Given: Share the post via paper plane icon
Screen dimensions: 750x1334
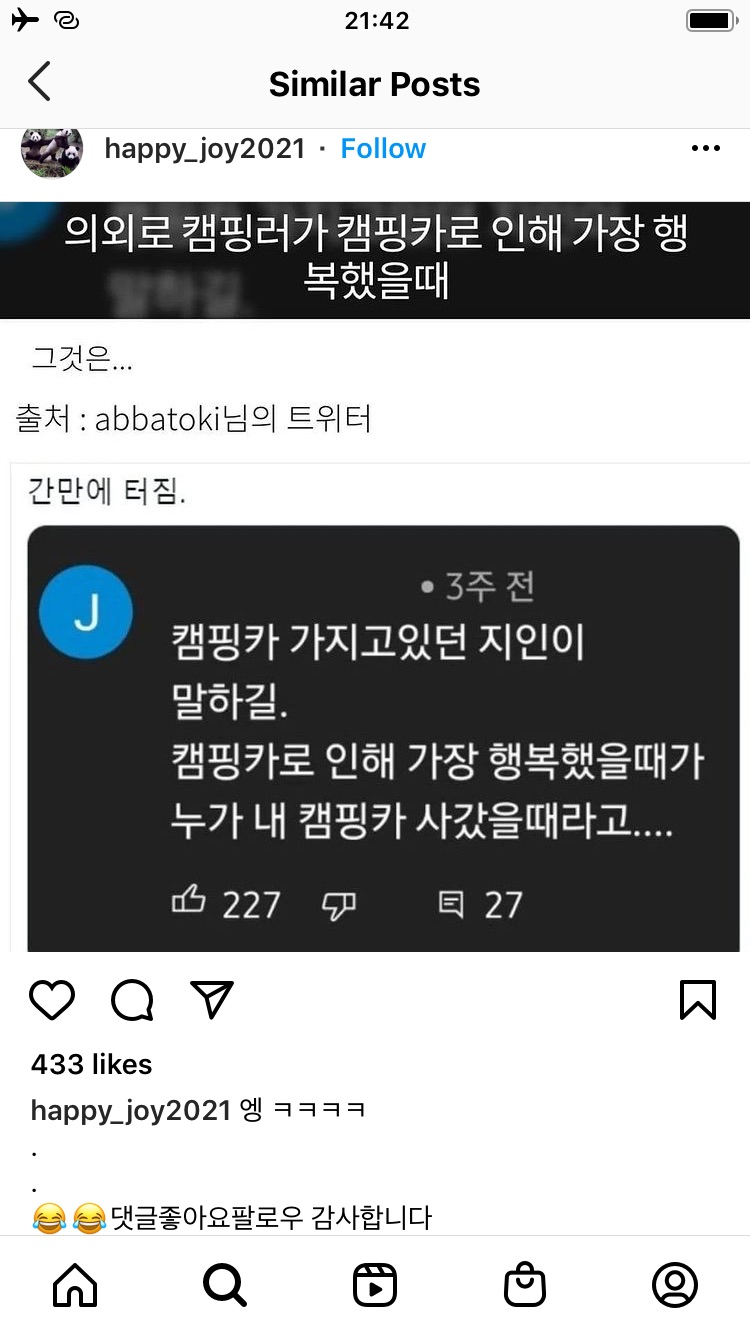Looking at the screenshot, I should 212,999.
